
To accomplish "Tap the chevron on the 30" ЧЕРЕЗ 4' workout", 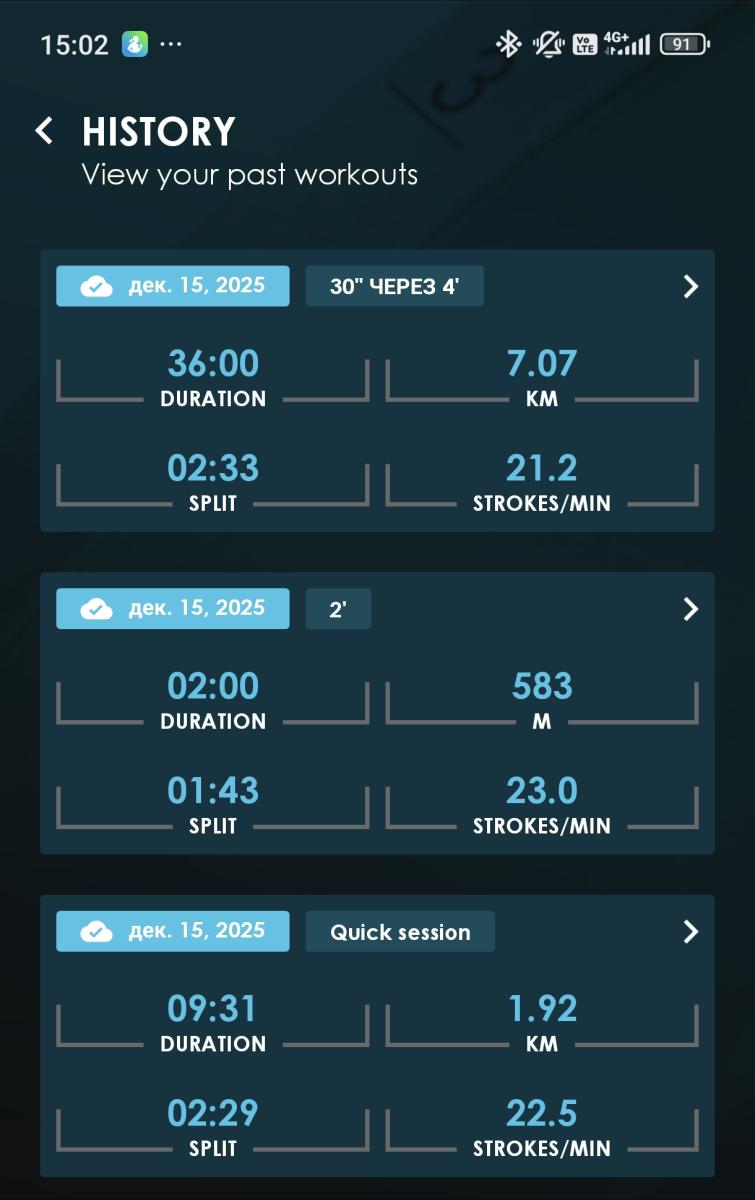I will pos(690,287).
